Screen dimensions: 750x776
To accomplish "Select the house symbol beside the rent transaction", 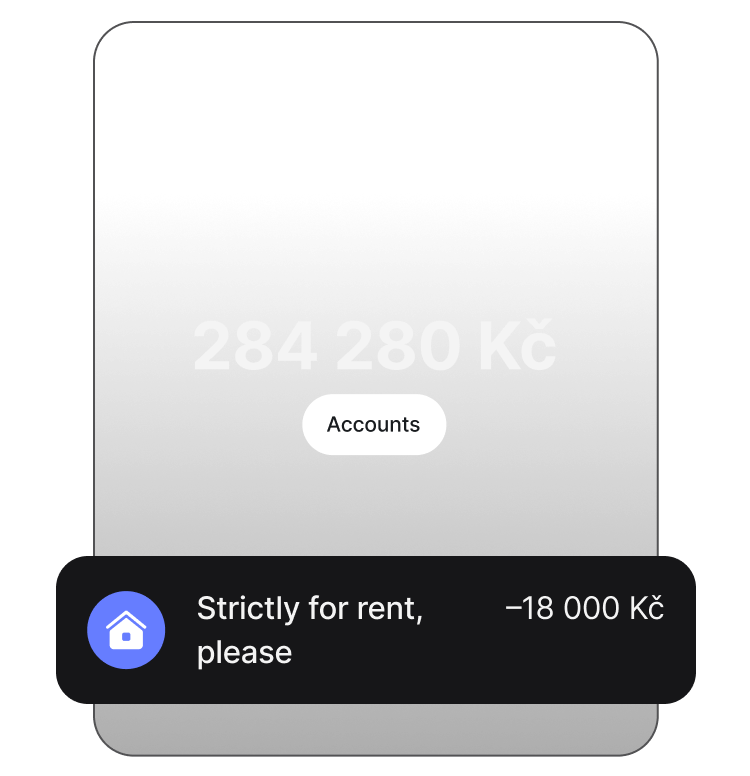I will point(126,630).
